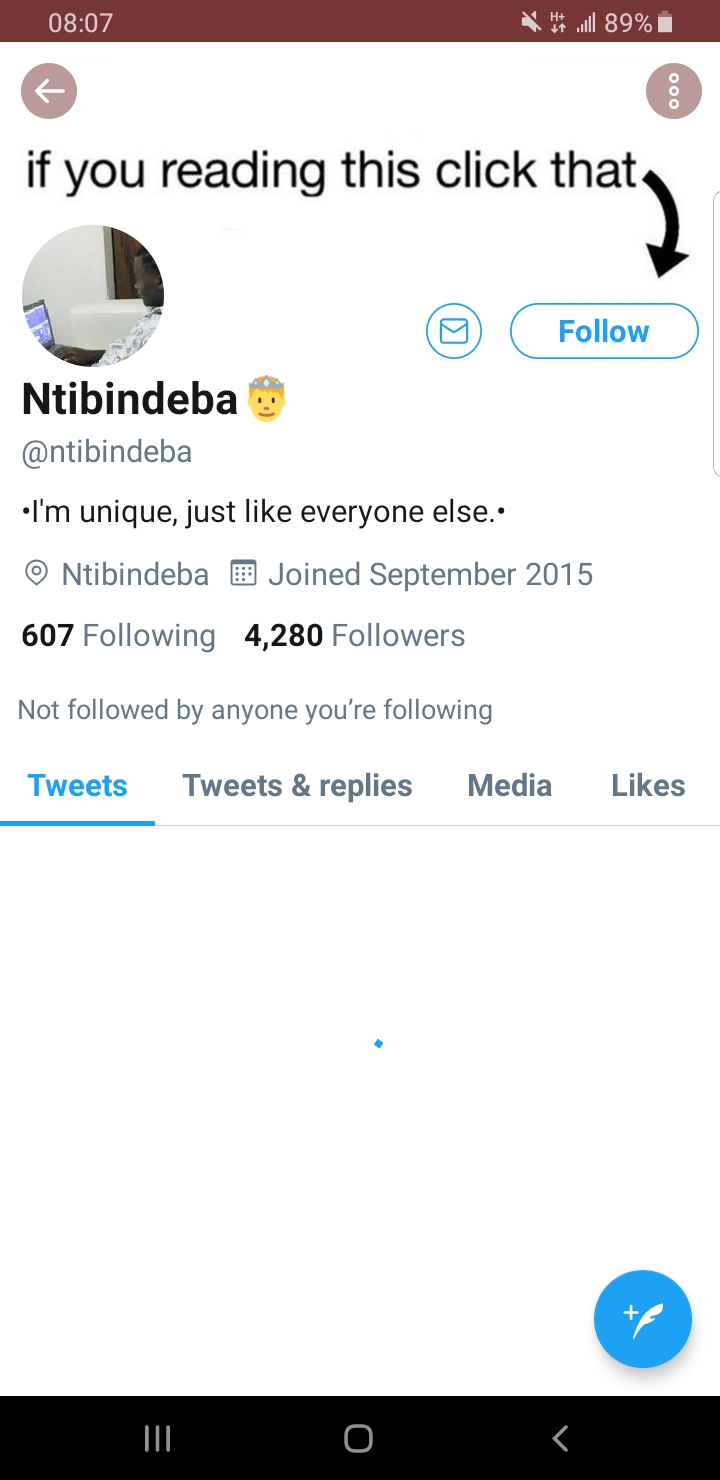Open Ntibindeba's profile picture
720x1480 pixels.
93,296
